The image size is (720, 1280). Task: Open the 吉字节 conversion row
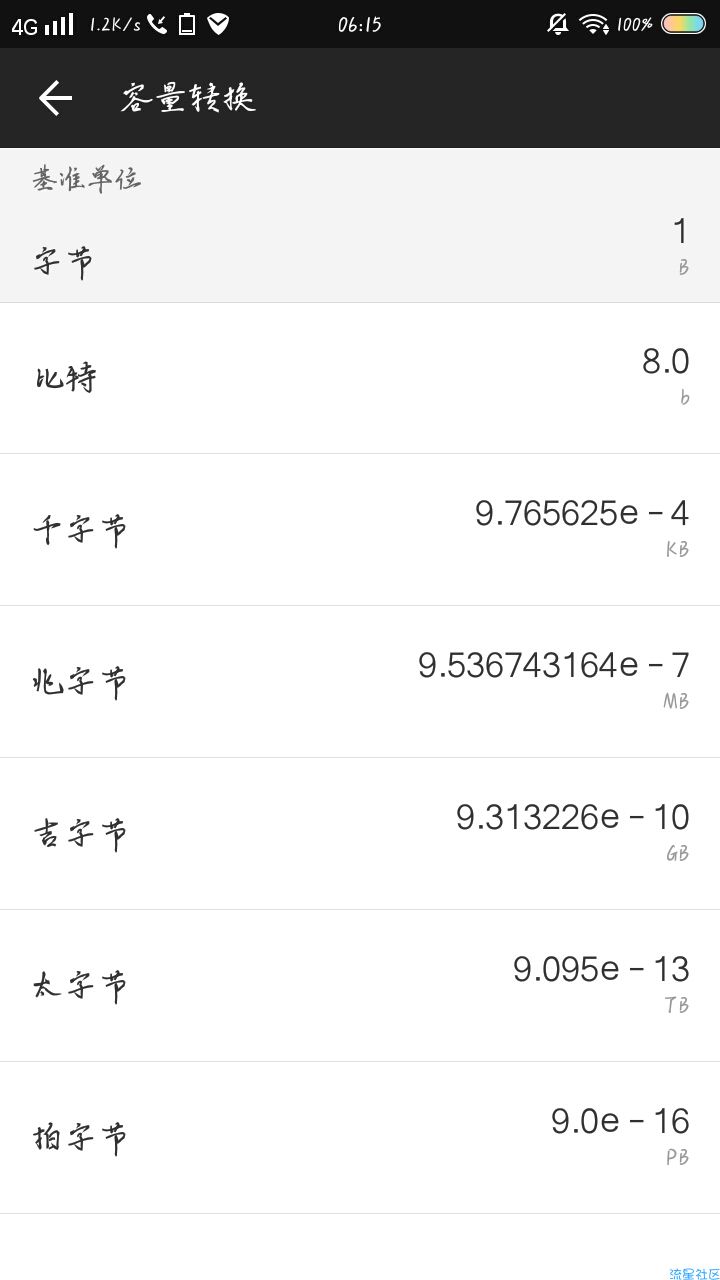360,834
